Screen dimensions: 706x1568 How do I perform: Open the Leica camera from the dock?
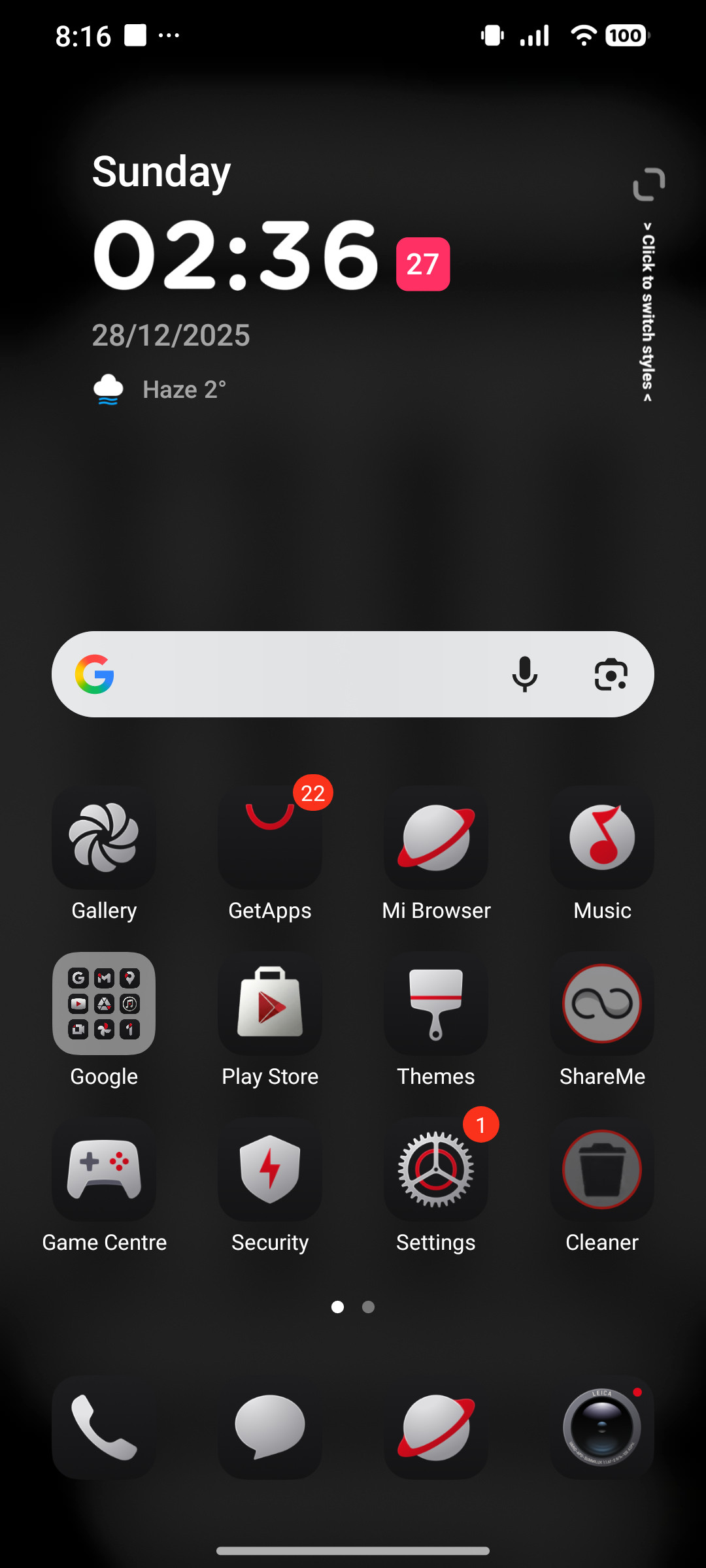(x=601, y=1428)
